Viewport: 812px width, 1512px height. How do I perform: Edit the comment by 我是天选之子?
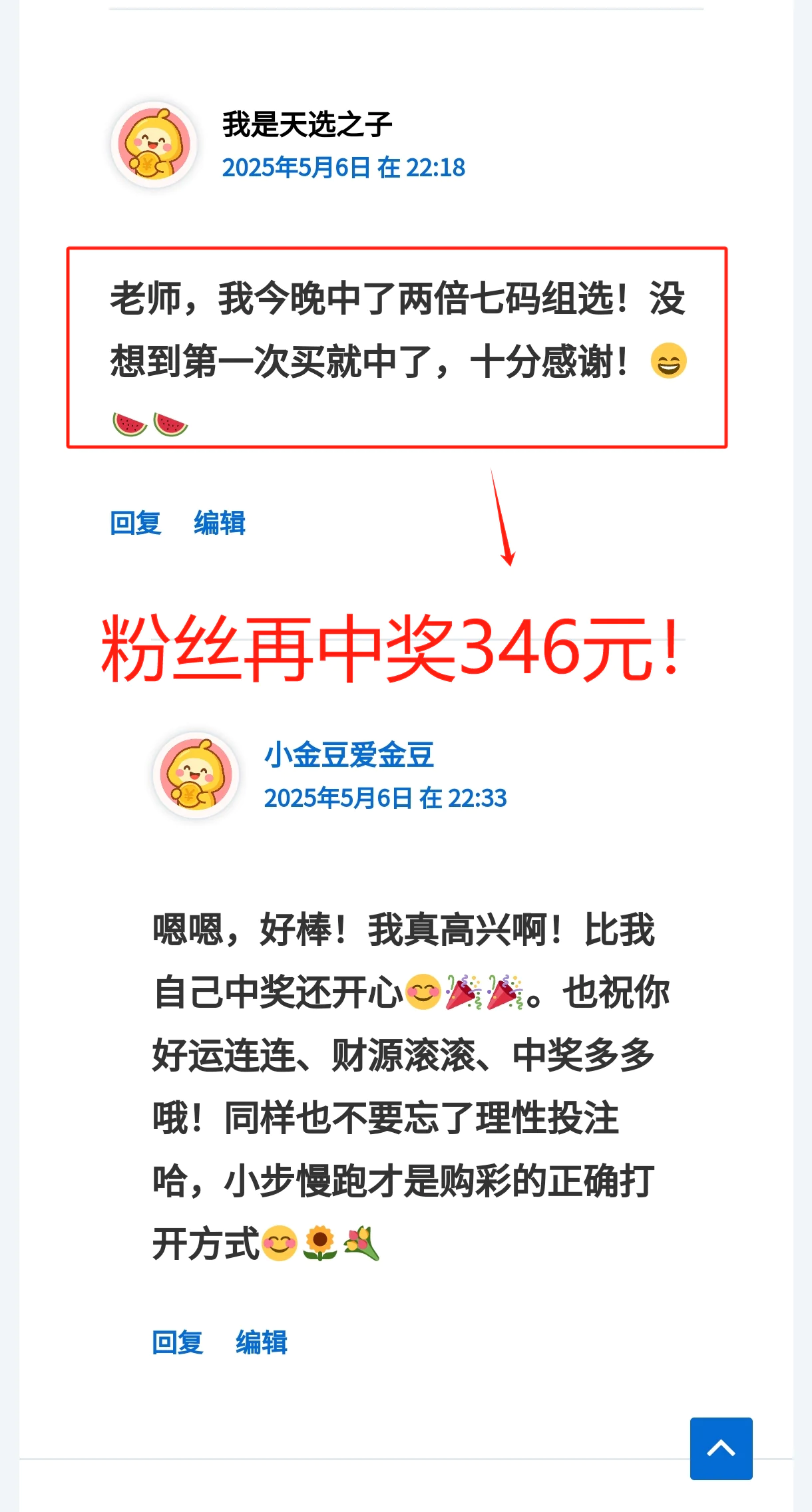pos(220,523)
